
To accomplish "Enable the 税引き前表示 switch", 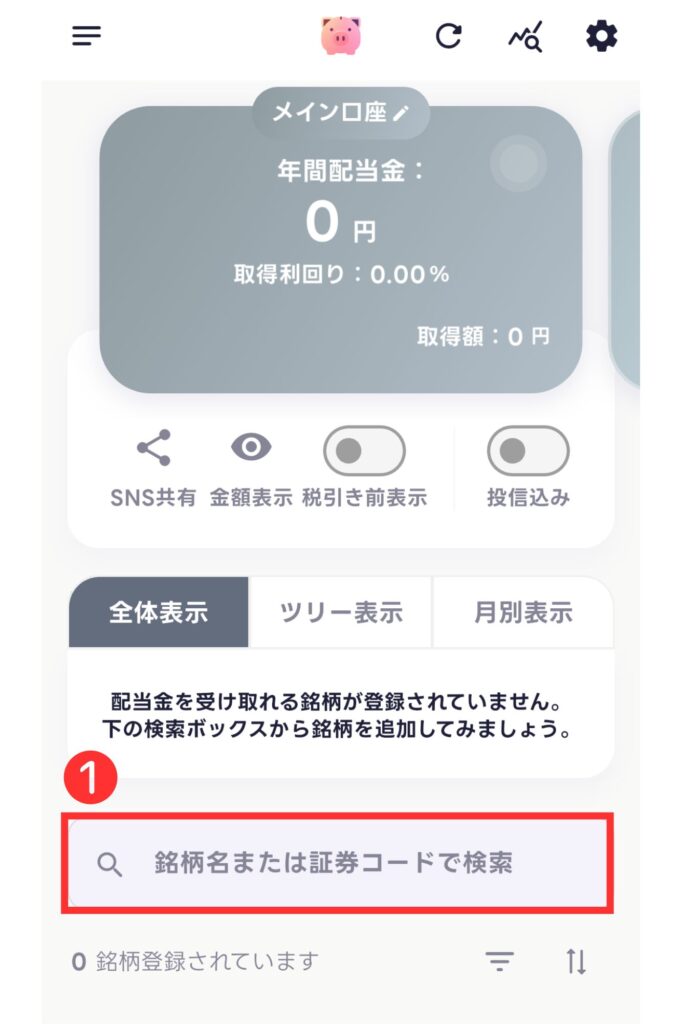I will click(364, 451).
